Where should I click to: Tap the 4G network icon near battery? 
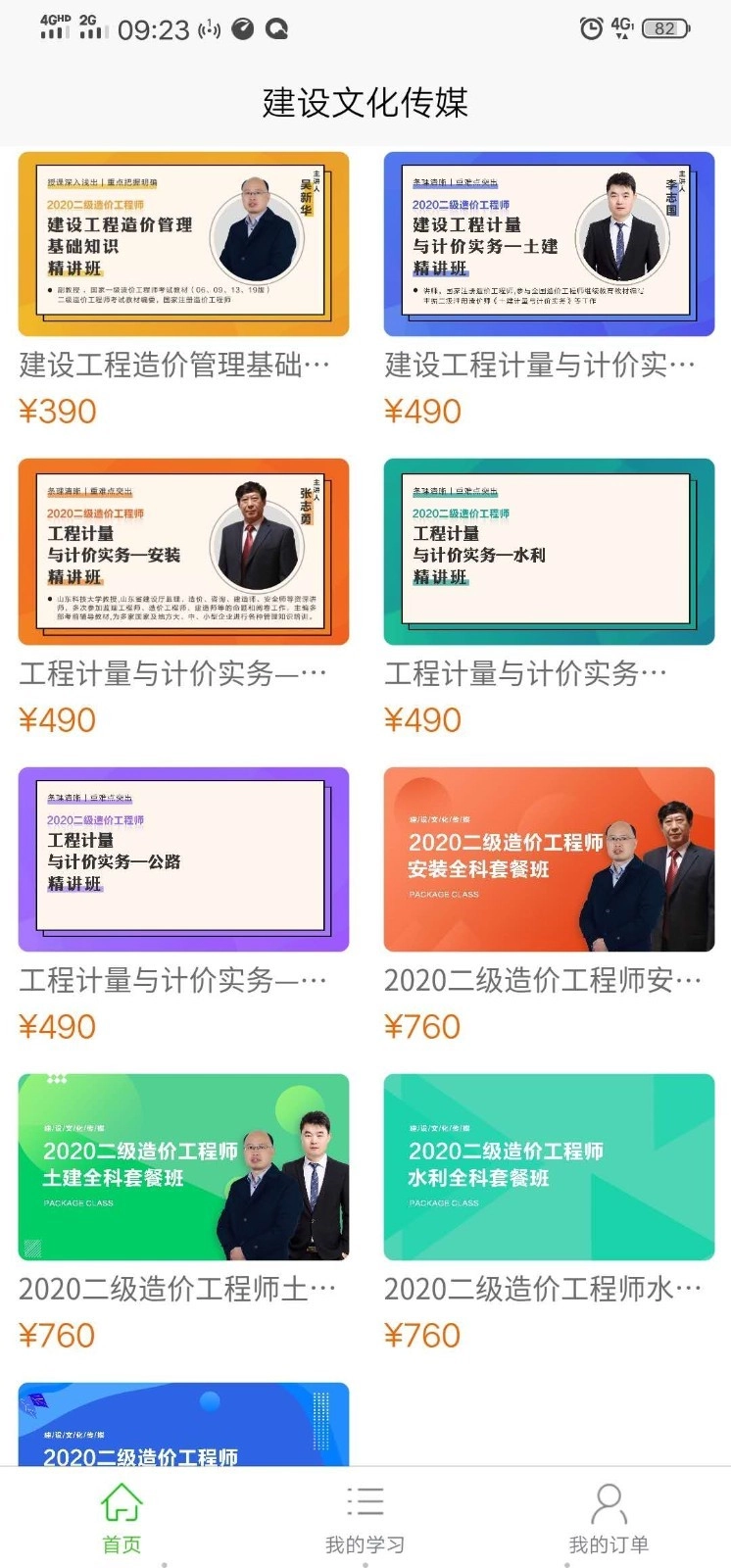click(624, 28)
